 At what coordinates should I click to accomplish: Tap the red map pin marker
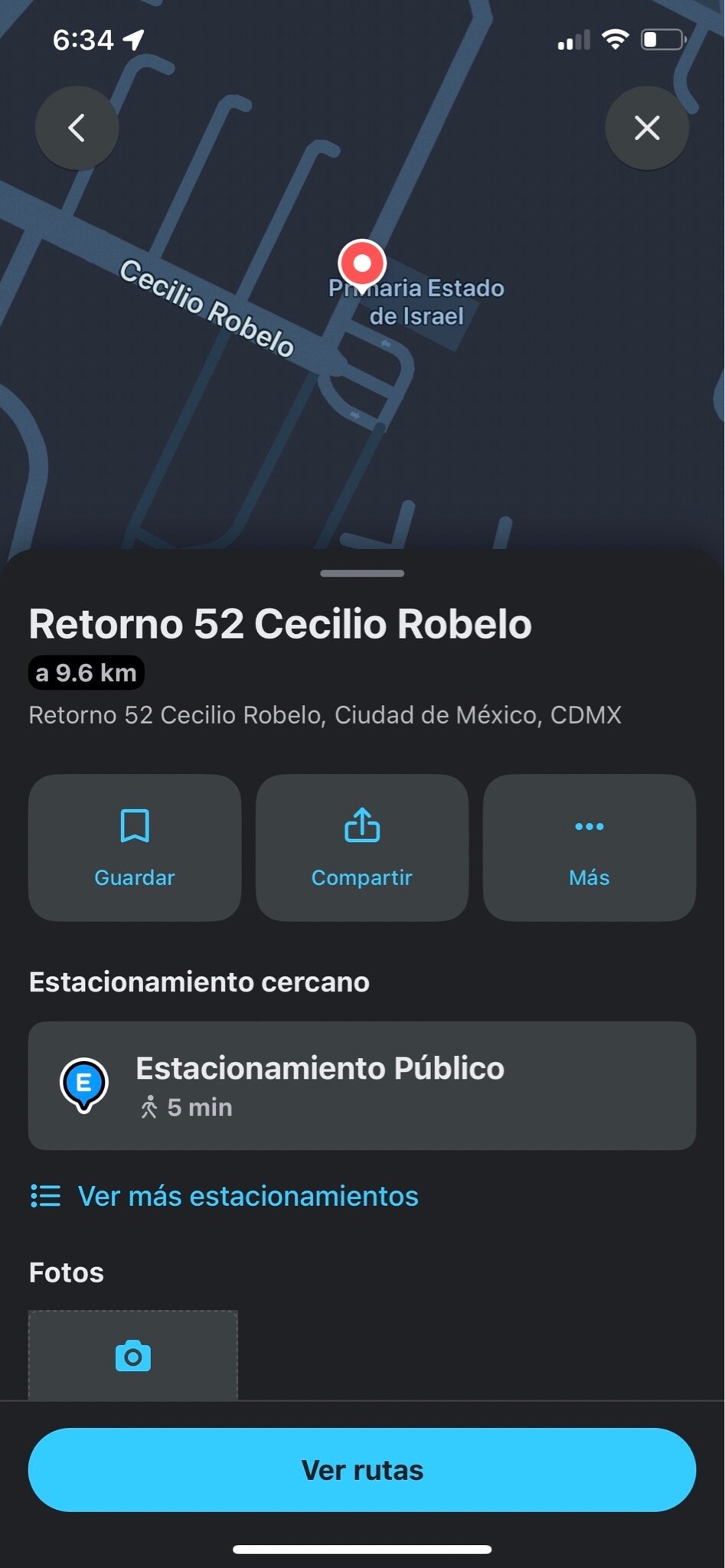(362, 263)
